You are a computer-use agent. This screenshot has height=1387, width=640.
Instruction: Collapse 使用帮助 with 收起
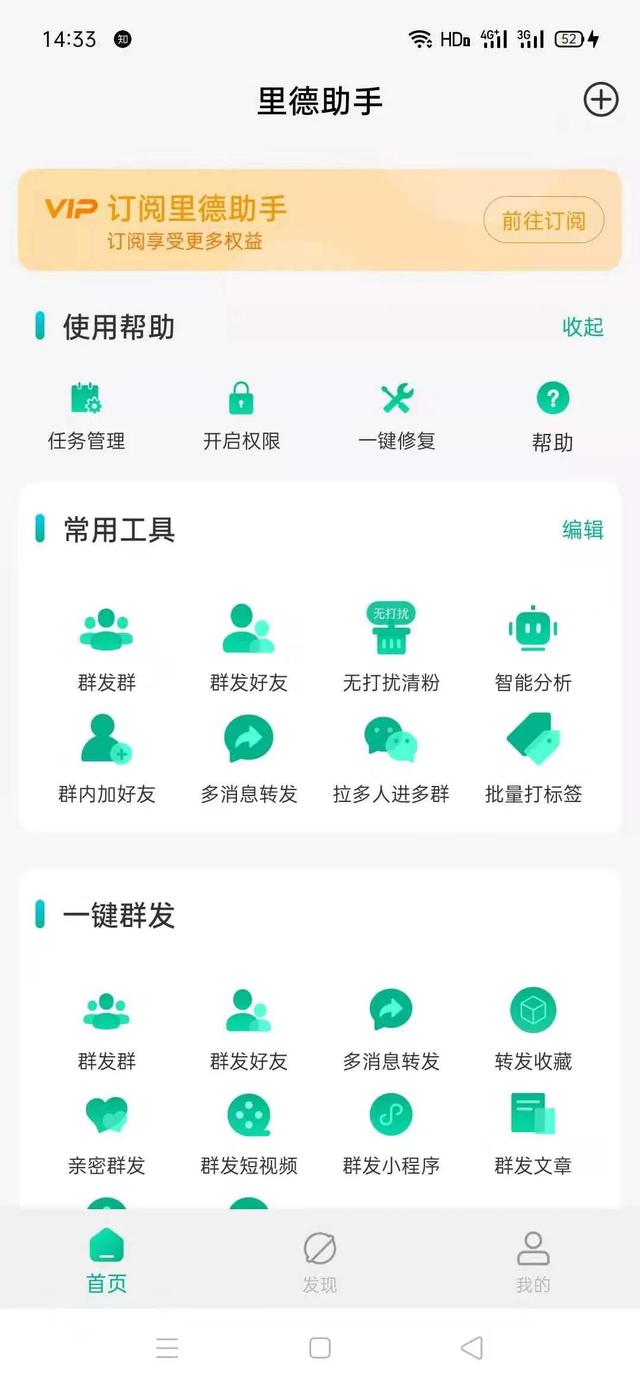[x=582, y=327]
